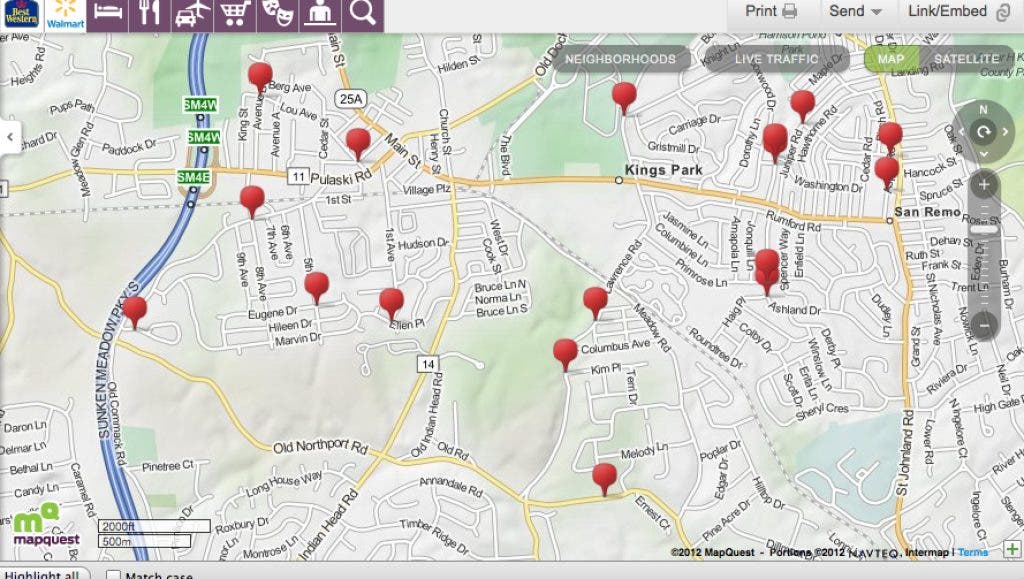Viewport: 1024px width, 579px height.
Task: Show entertainment venues with the theater masks icon
Action: click(277, 13)
